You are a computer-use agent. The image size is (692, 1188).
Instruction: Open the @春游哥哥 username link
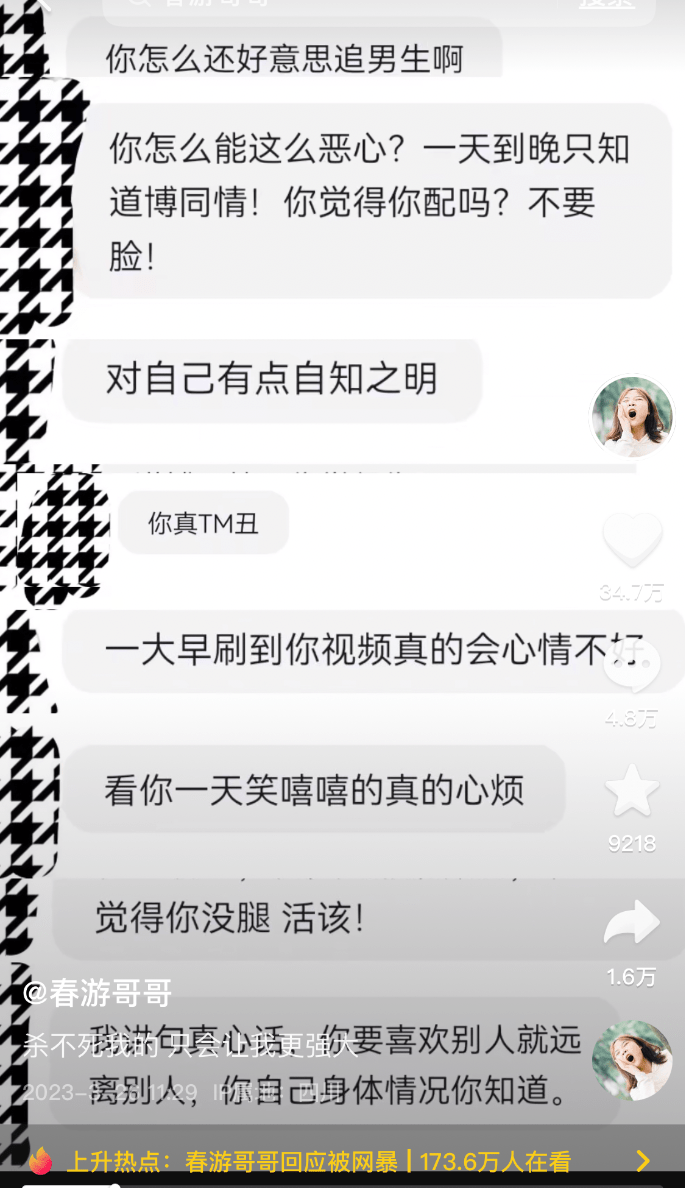point(98,992)
